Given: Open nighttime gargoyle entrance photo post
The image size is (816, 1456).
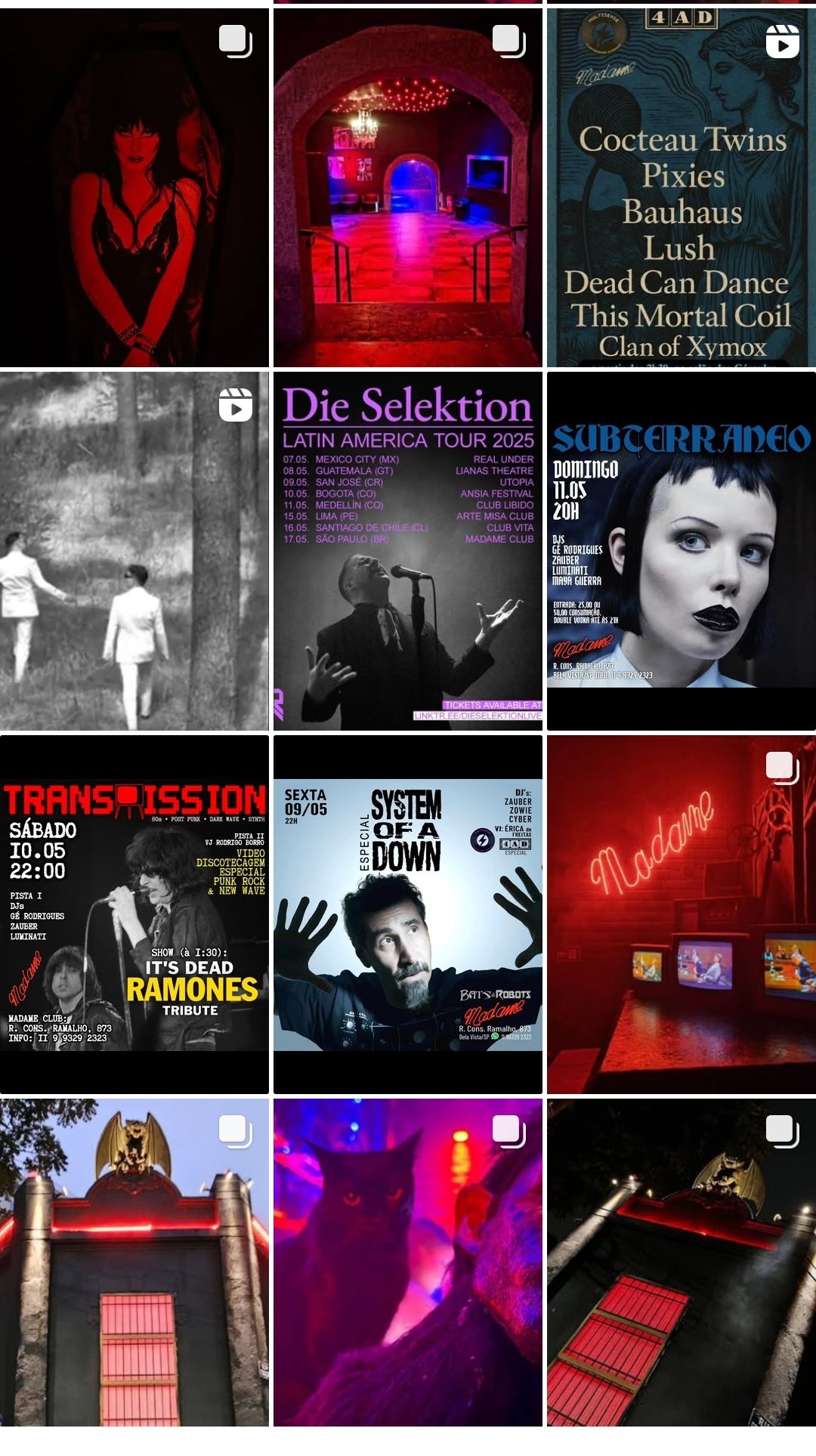Looking at the screenshot, I should (682, 1262).
